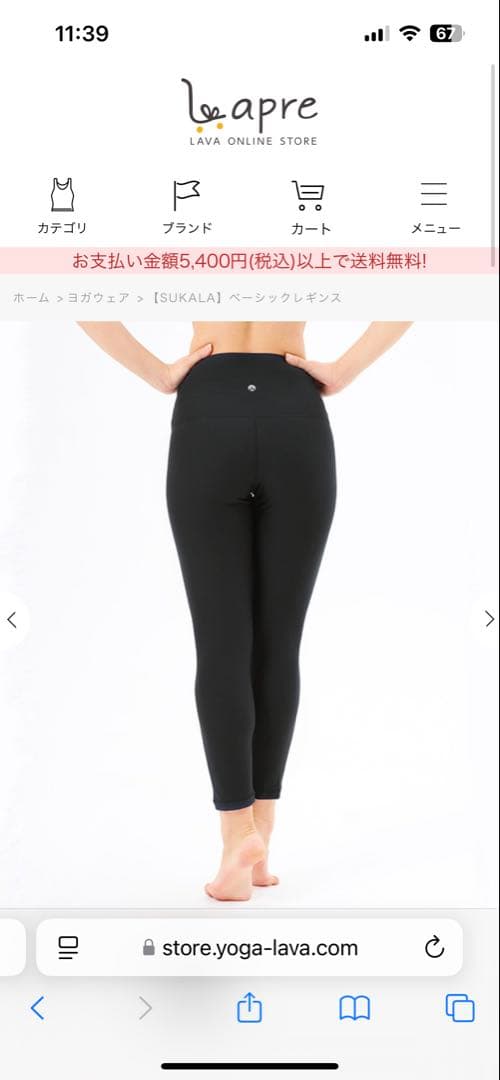Show the previous product image
This screenshot has height=1080, width=500.
click(12, 619)
